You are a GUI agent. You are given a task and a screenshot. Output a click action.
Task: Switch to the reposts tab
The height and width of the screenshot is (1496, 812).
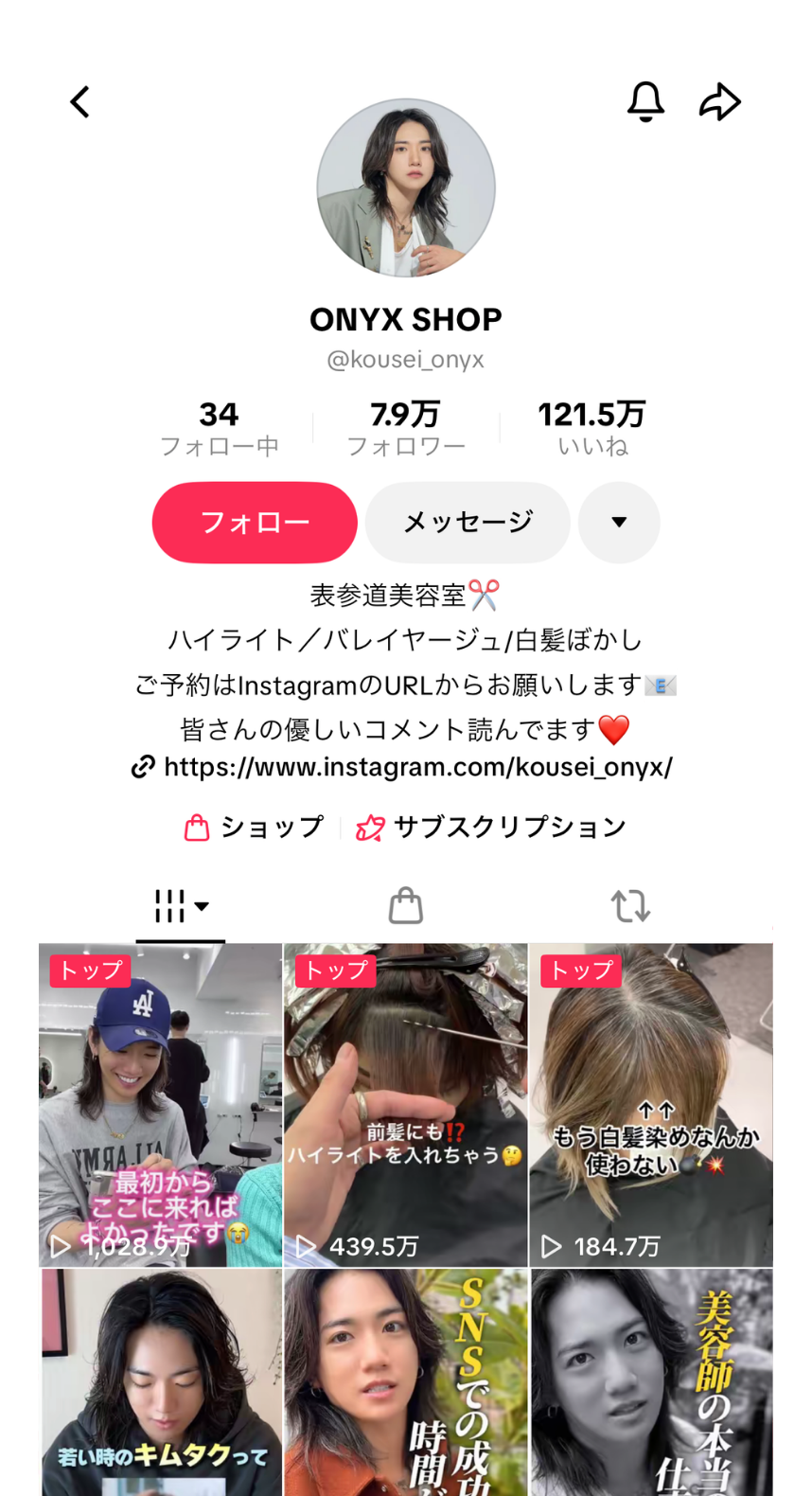(x=630, y=906)
